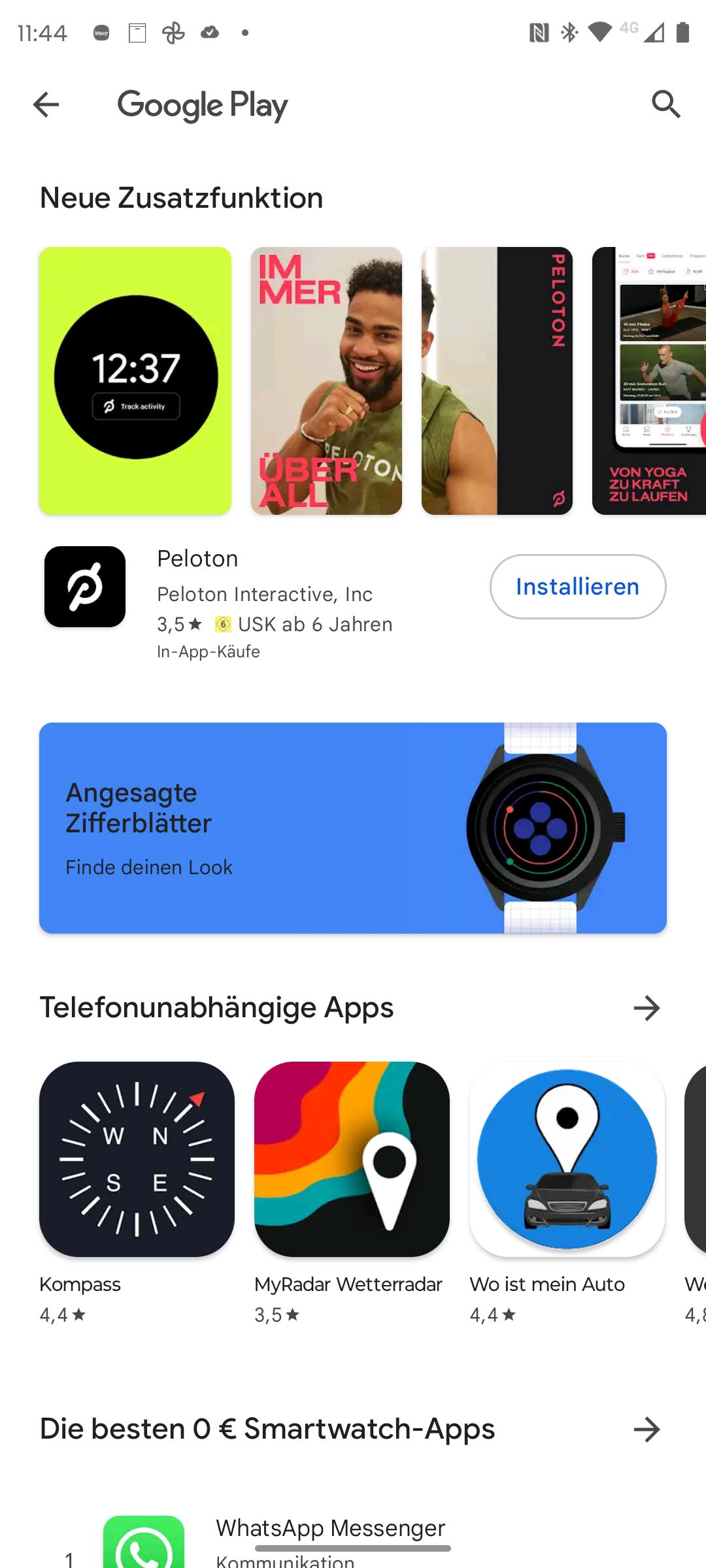Open the Peloton app listing
Image resolution: width=706 pixels, height=1568 pixels.
click(198, 559)
